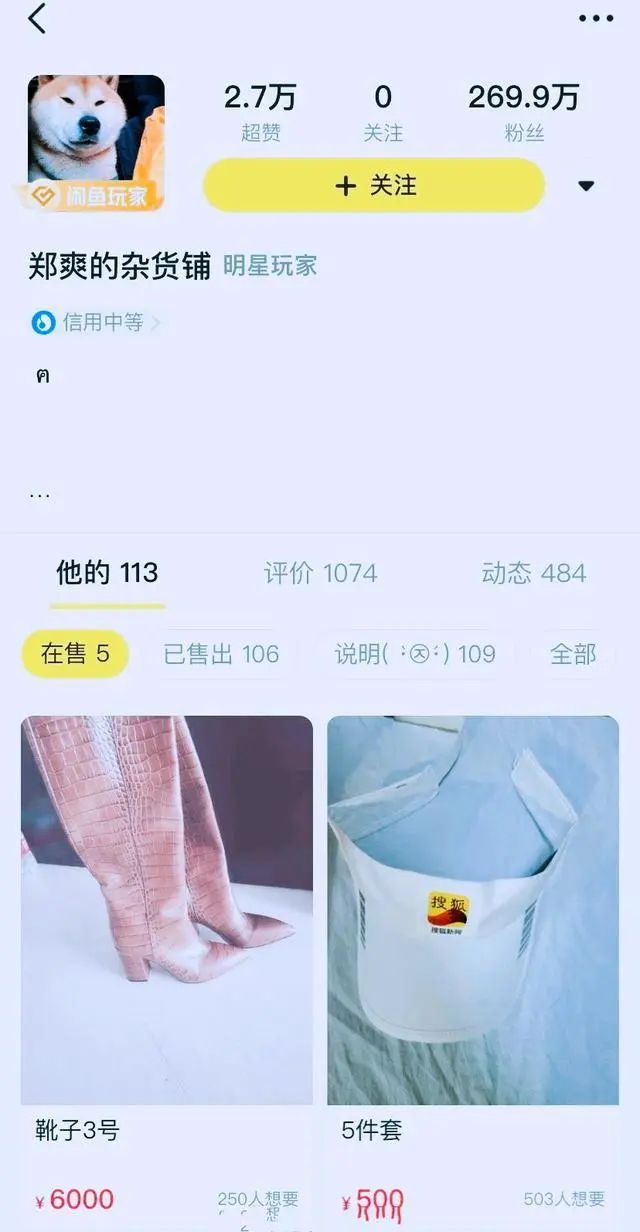View the 269.9万 粉丝 followers list
Image resolution: width=640 pixels, height=1232 pixels.
click(523, 110)
